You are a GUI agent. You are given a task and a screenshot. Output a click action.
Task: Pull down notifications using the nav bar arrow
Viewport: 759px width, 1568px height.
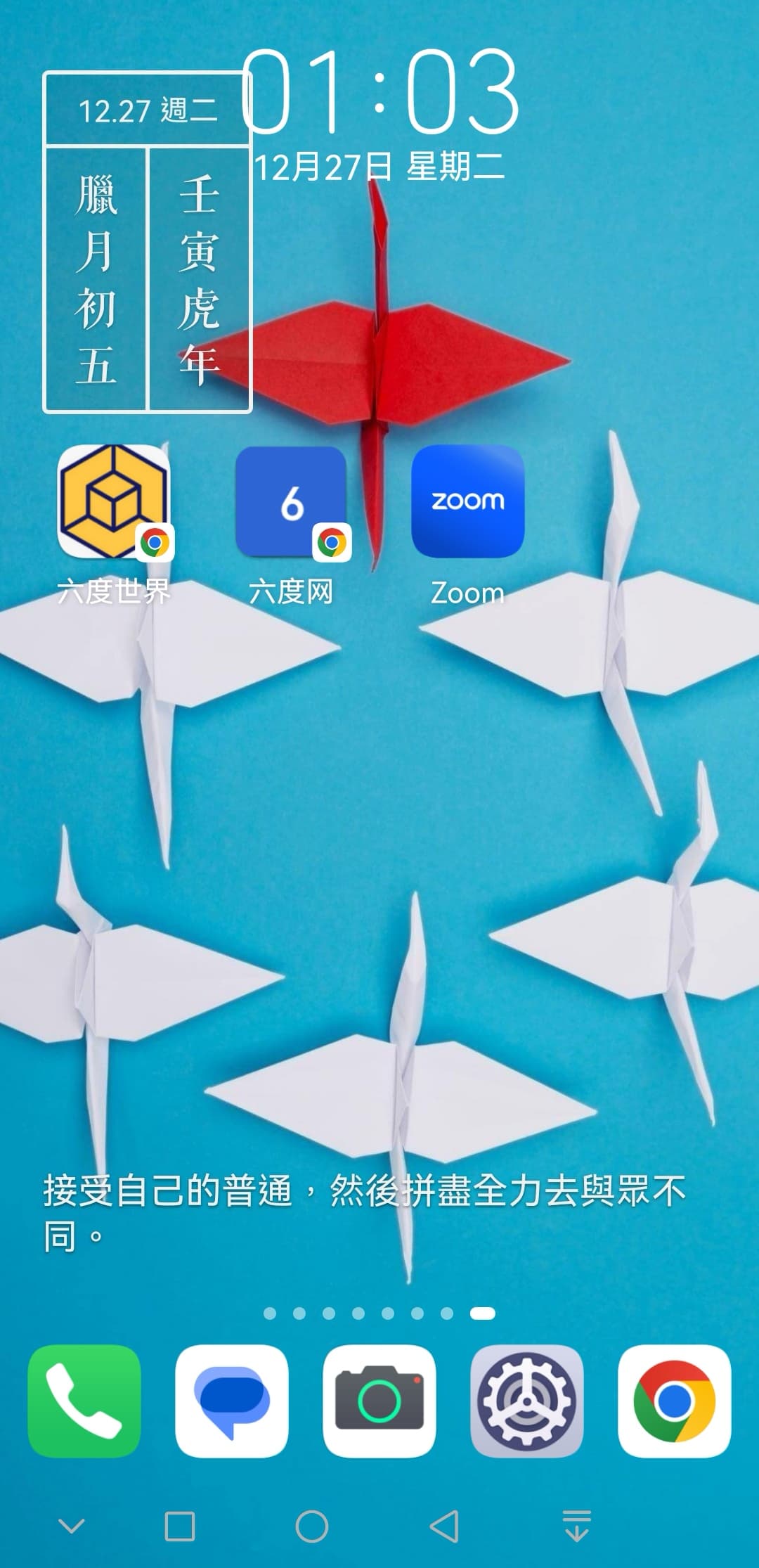577,1526
